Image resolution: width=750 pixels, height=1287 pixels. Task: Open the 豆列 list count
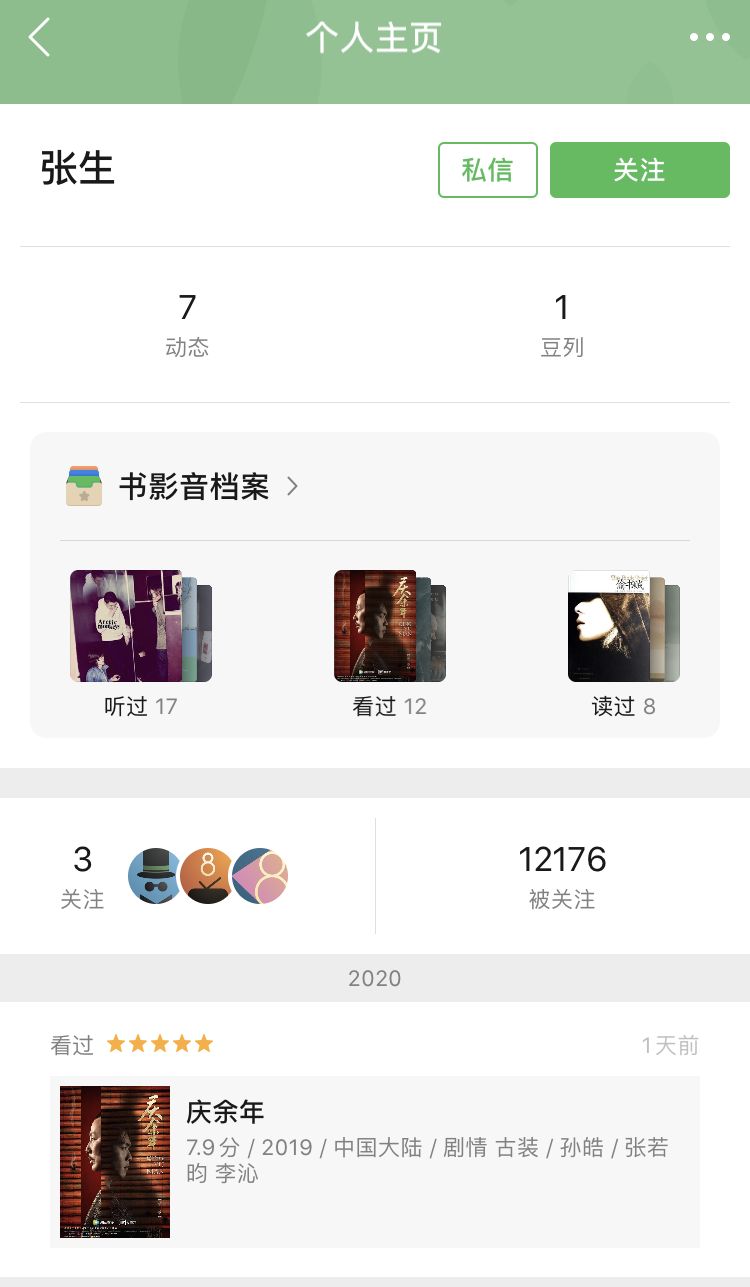tap(561, 324)
